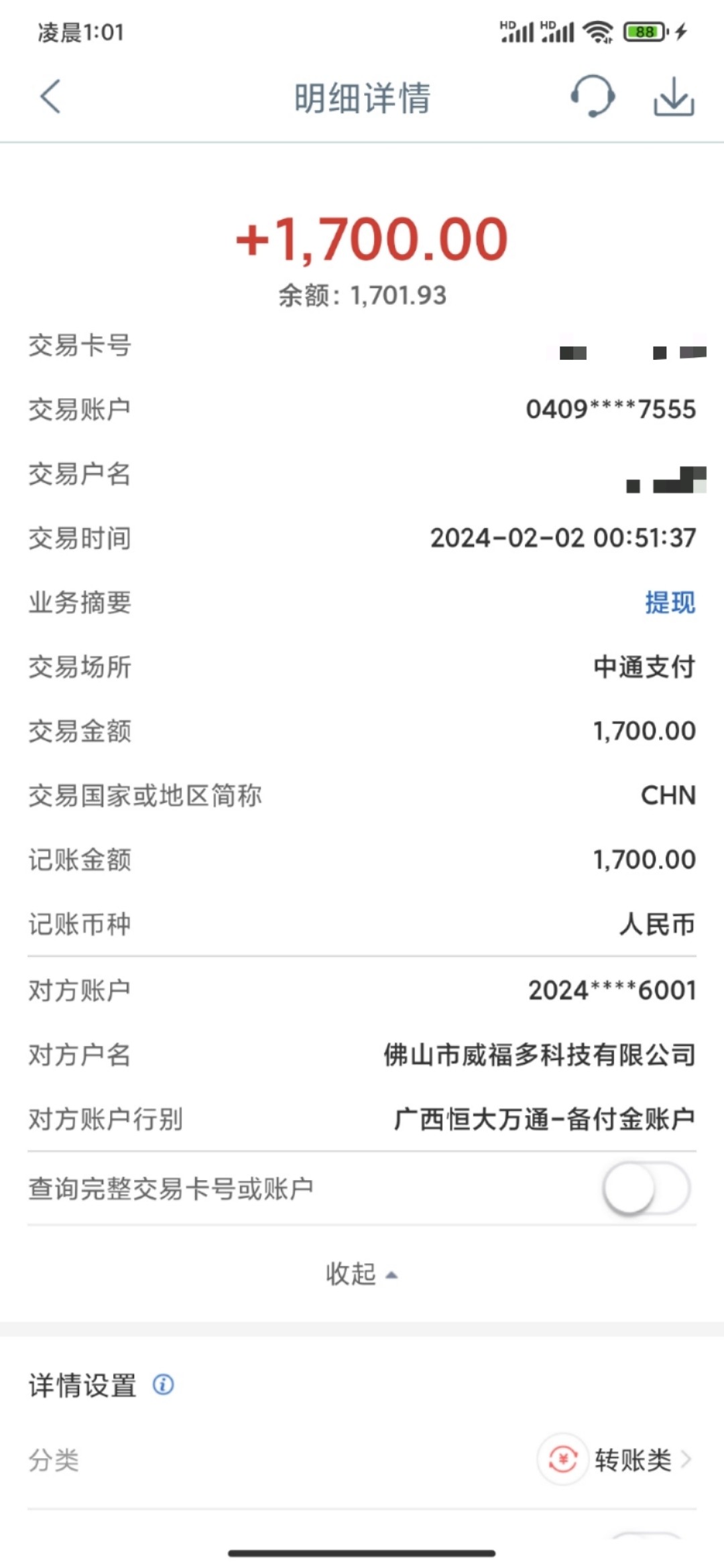Open the 提现 business summary link
Screen dimensions: 724x1568
[670, 602]
